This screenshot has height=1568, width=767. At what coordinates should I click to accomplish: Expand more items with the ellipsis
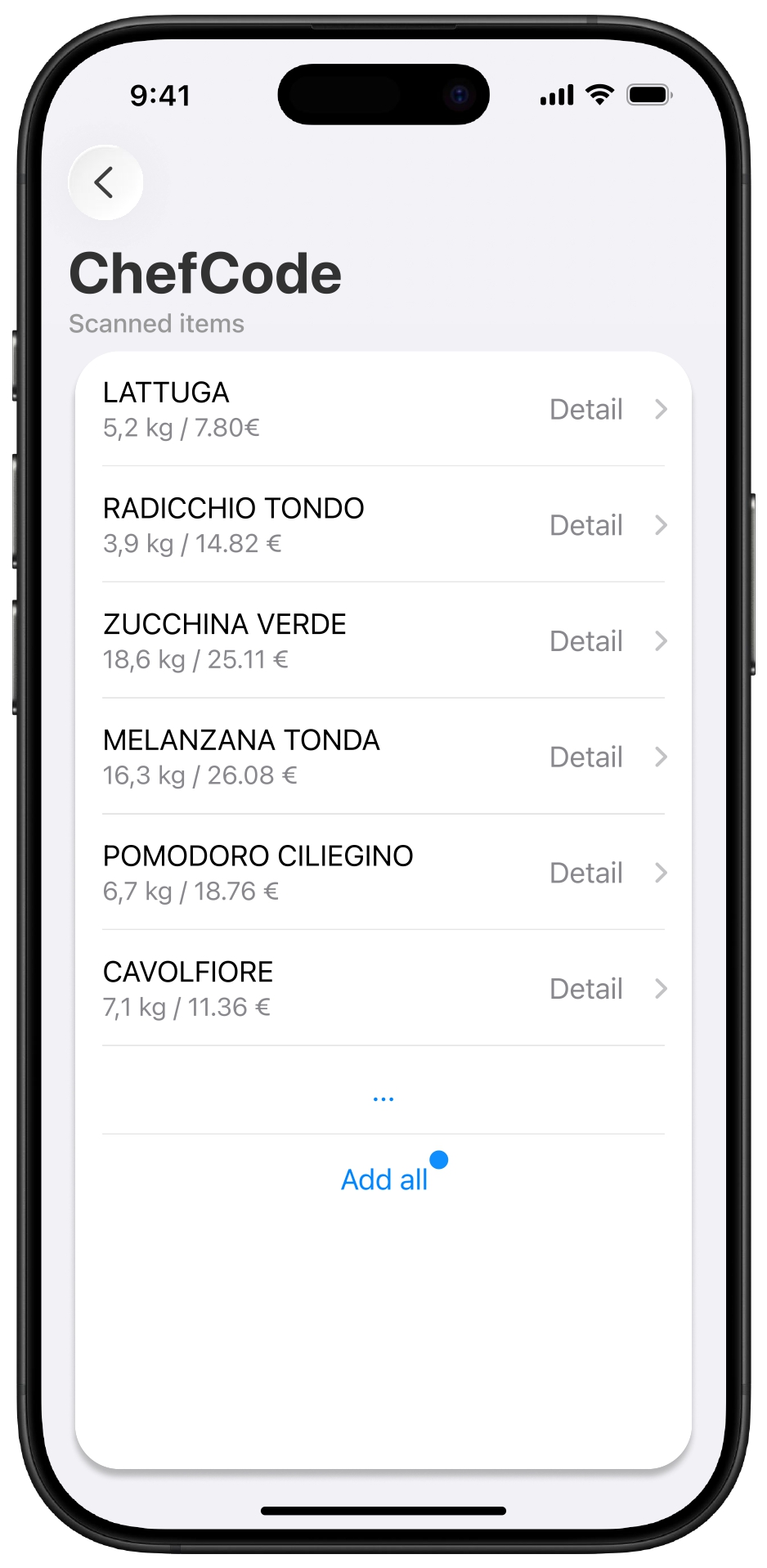(383, 1098)
